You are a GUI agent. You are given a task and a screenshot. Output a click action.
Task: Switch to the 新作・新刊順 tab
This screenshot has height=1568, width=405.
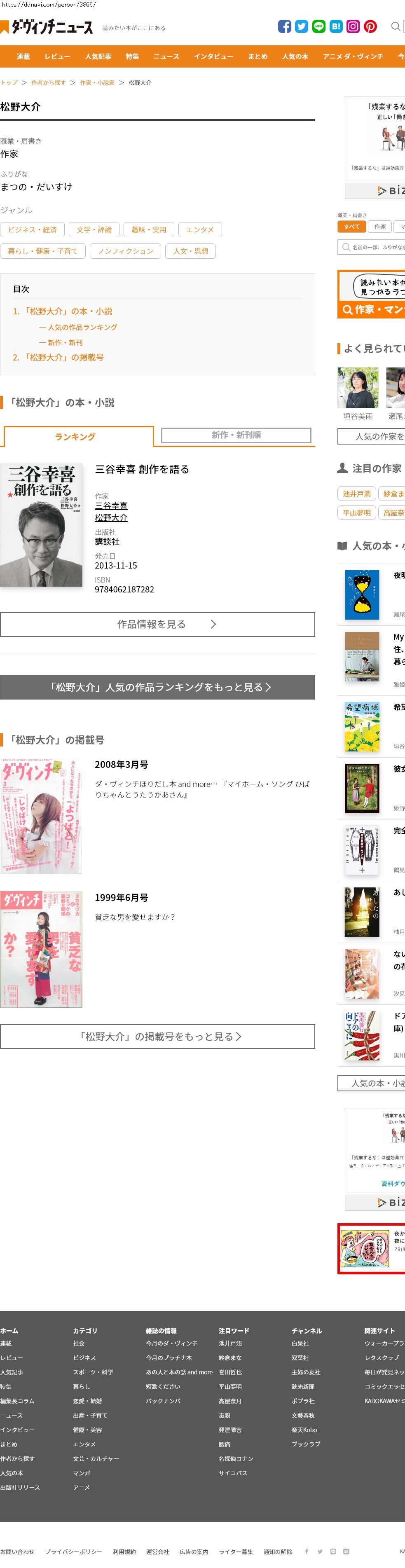click(x=236, y=435)
